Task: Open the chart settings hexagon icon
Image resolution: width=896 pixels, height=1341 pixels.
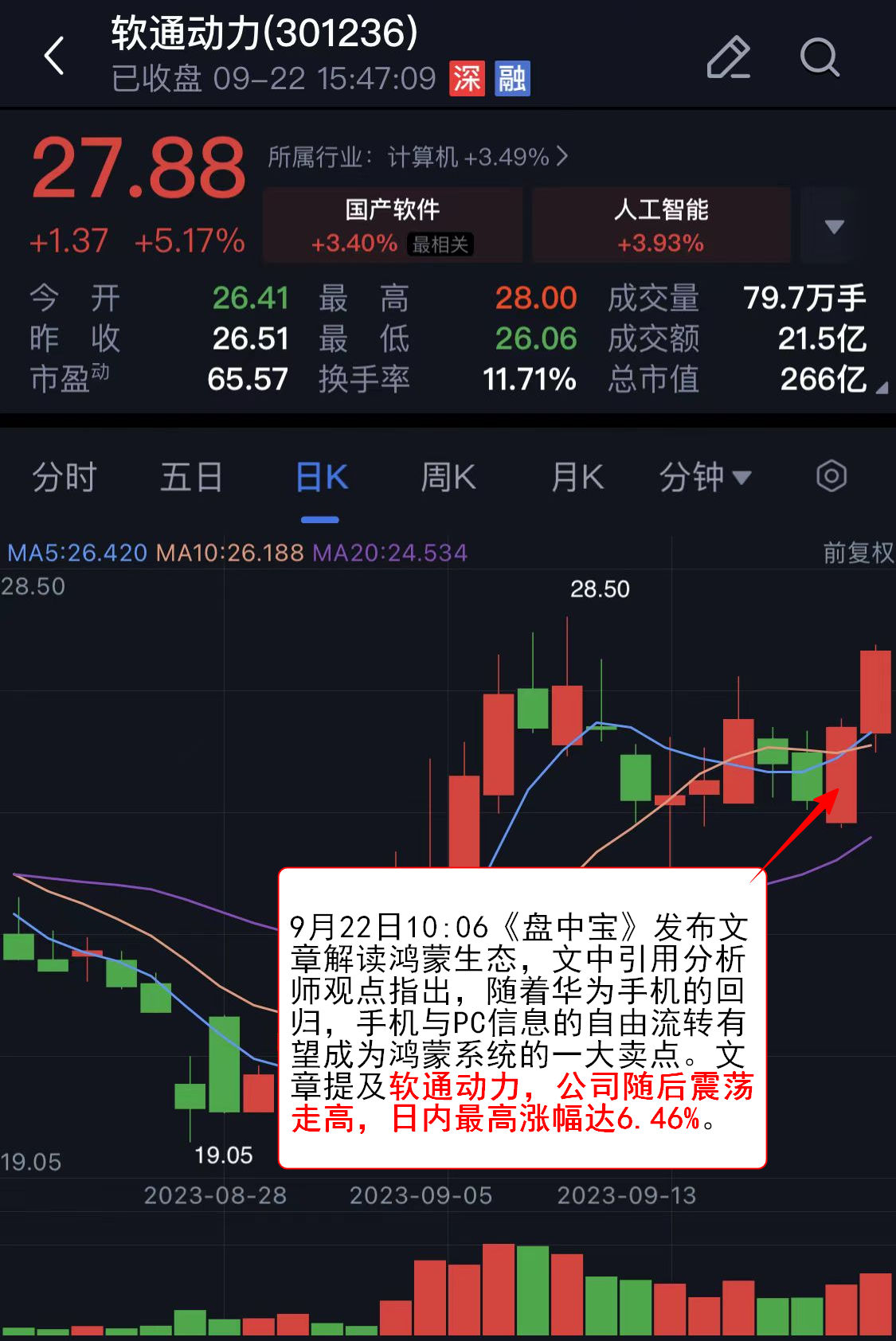Action: tap(831, 476)
